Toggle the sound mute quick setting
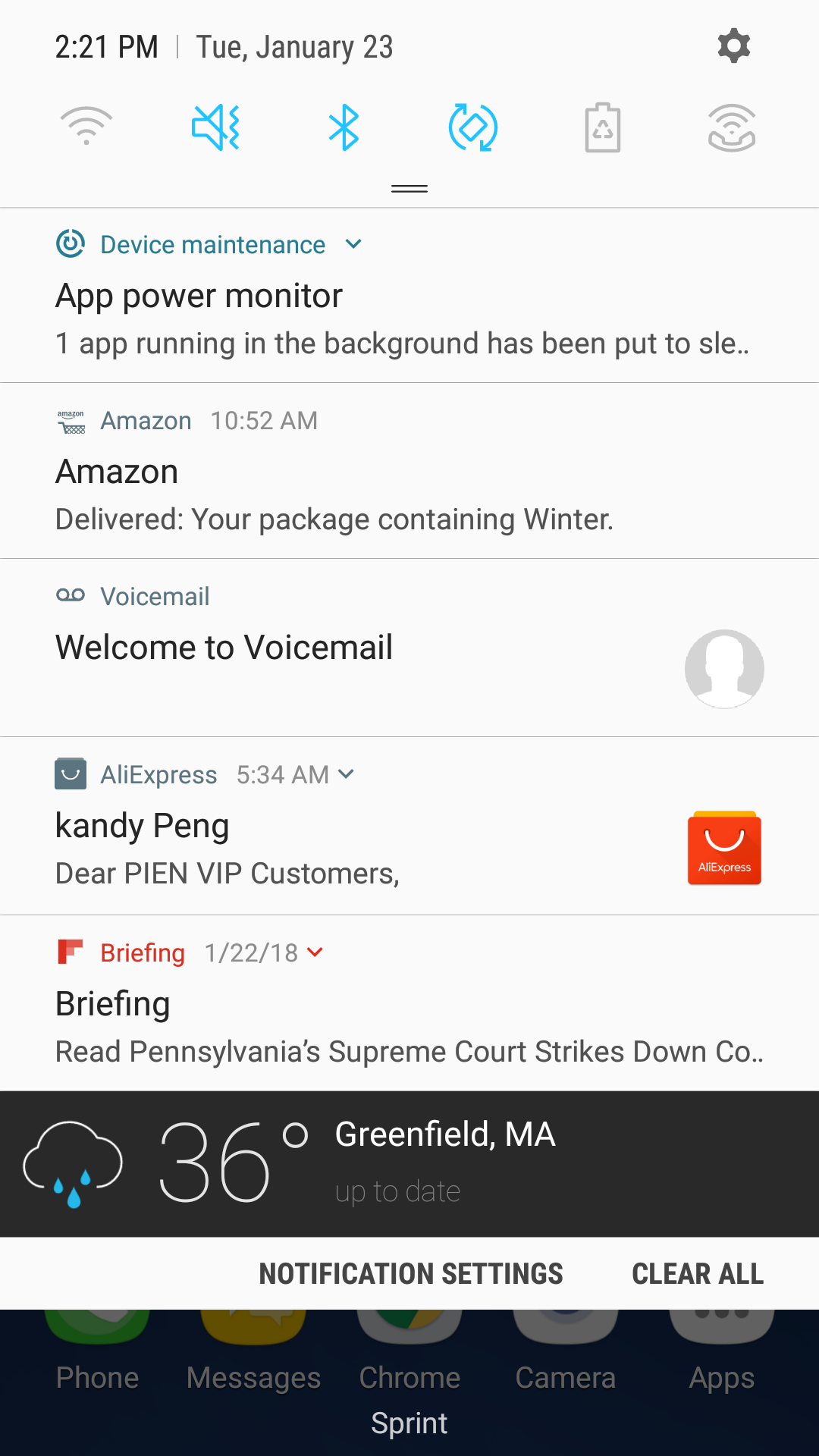This screenshot has height=1456, width=819. (216, 127)
